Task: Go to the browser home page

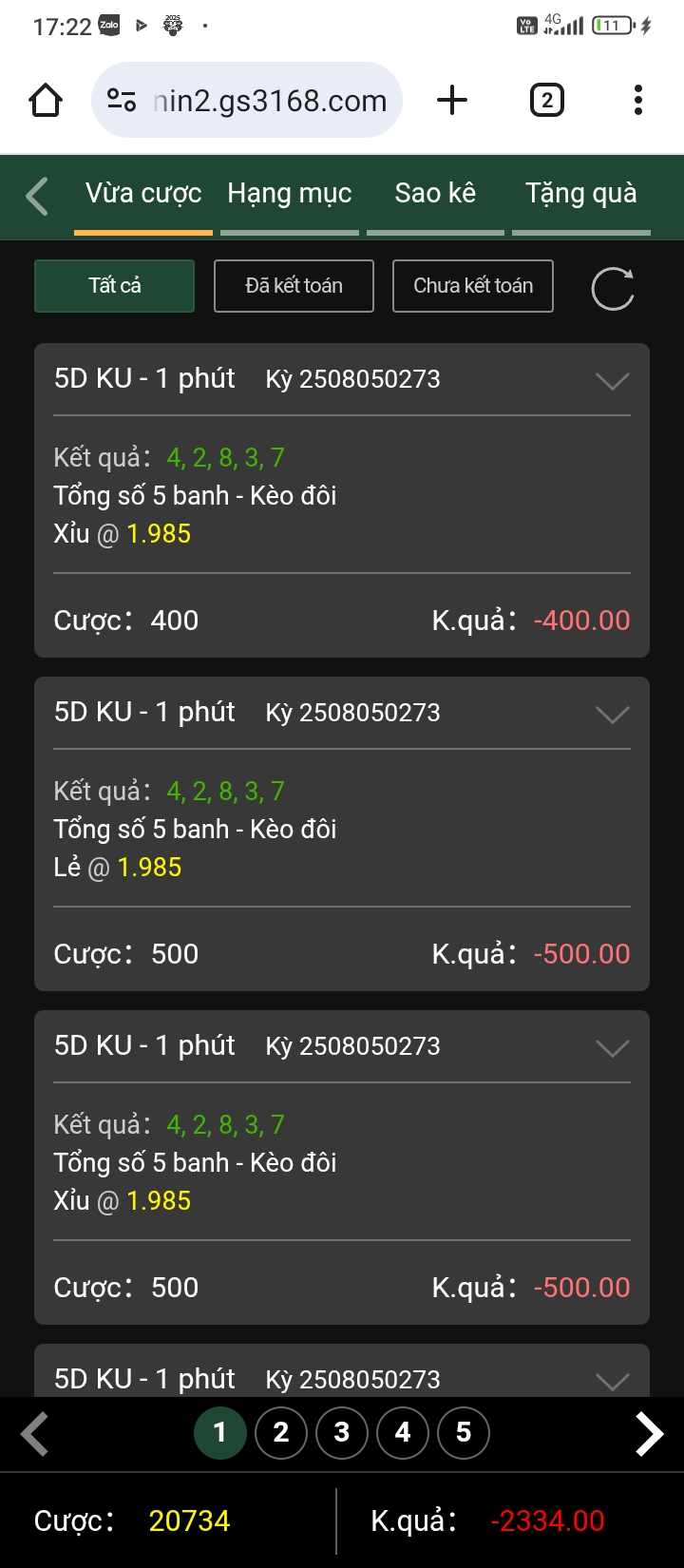Action: pos(46,100)
